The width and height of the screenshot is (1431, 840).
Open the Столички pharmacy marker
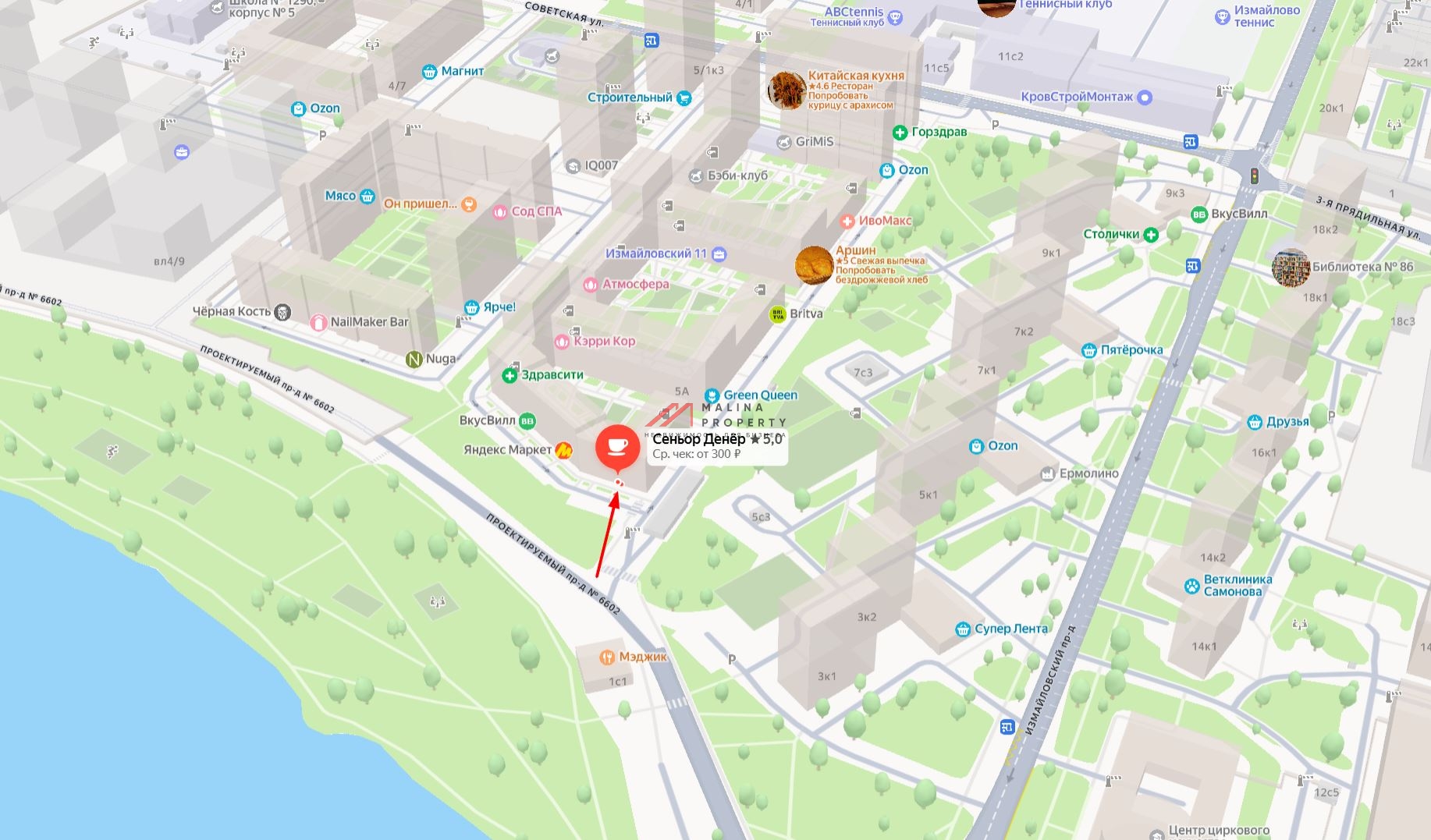click(1151, 235)
